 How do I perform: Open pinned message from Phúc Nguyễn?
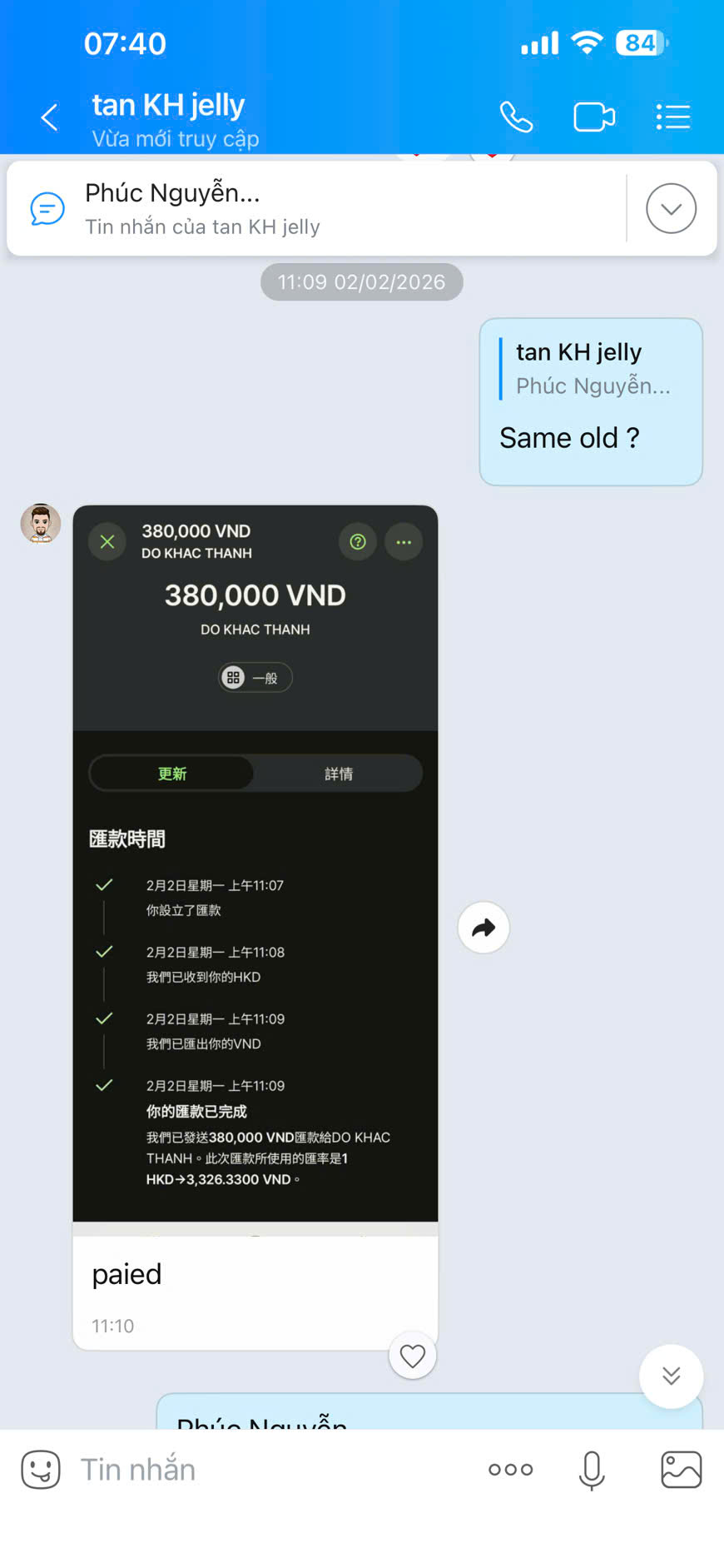click(x=316, y=208)
